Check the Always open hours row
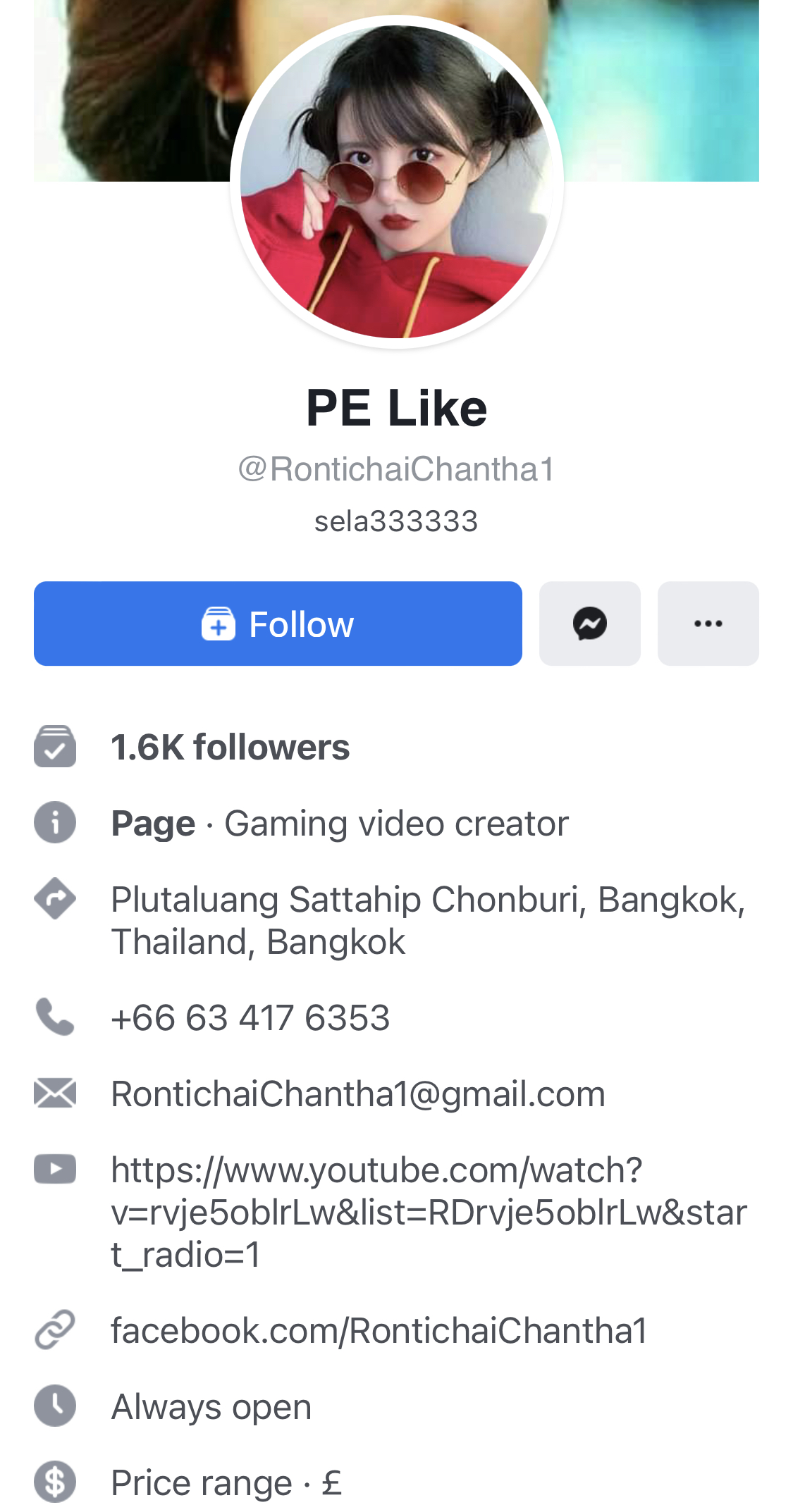Viewport: 793px width, 1512px height. (x=211, y=1406)
